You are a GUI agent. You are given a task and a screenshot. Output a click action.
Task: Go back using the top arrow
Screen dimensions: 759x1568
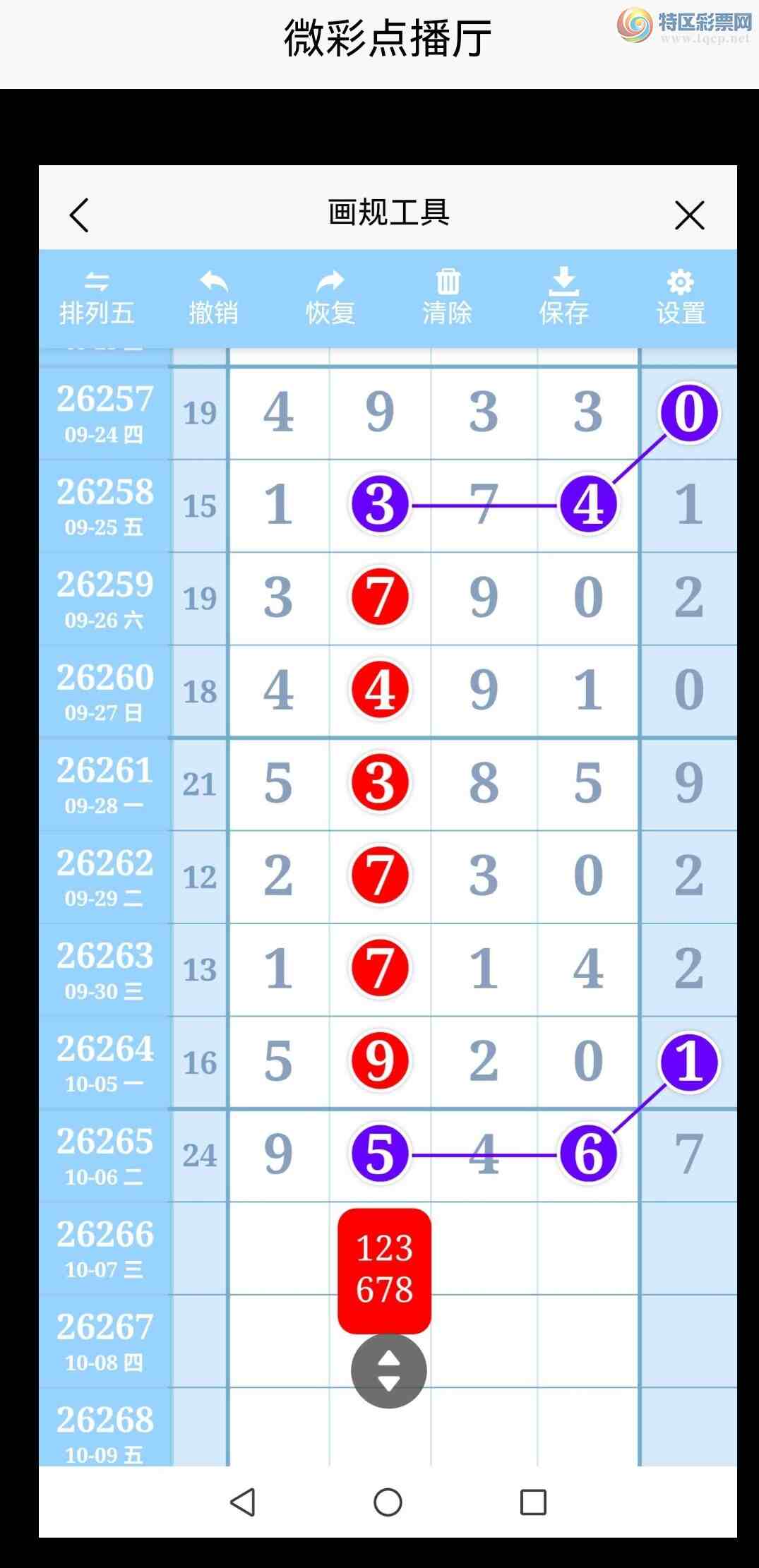coord(79,215)
